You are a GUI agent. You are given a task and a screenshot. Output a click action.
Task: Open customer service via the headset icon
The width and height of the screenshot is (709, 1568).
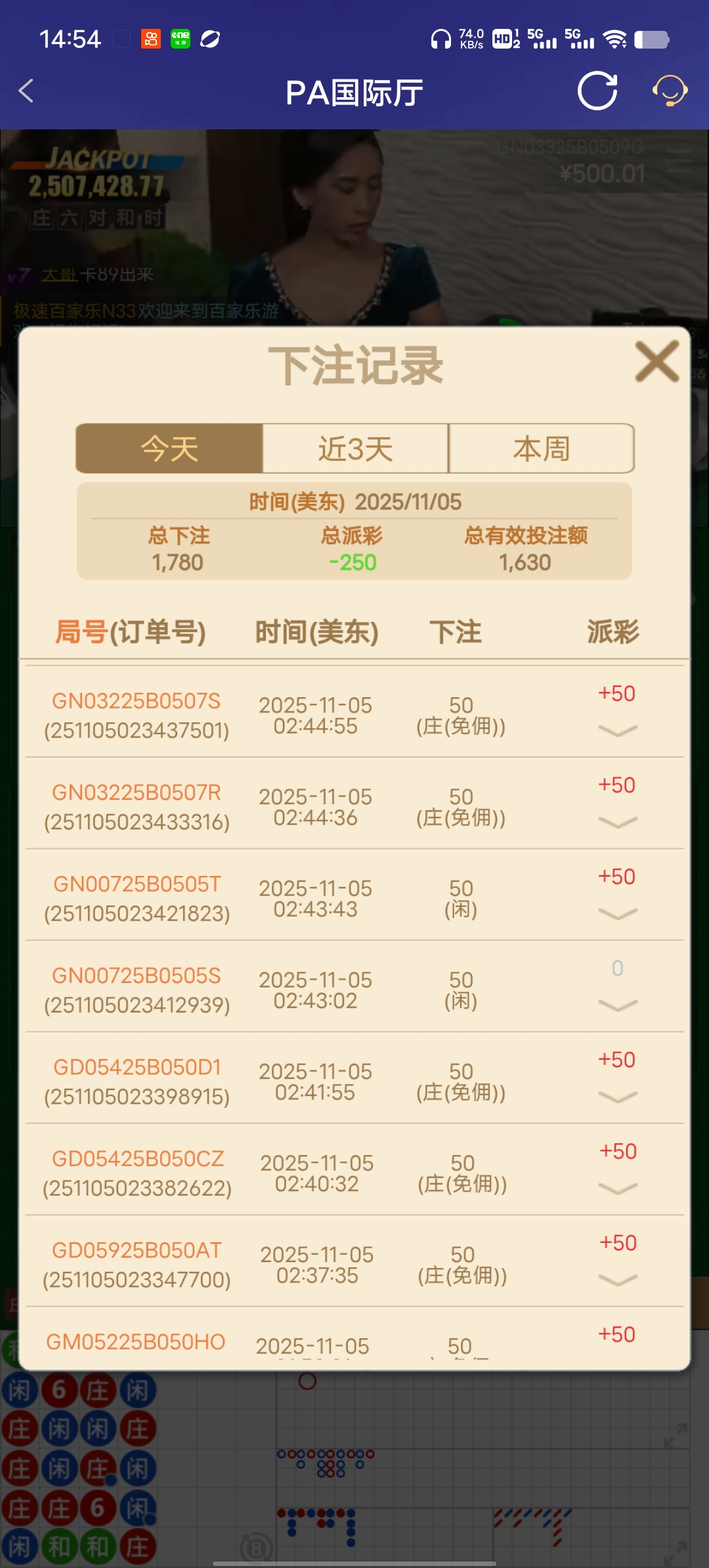click(669, 92)
